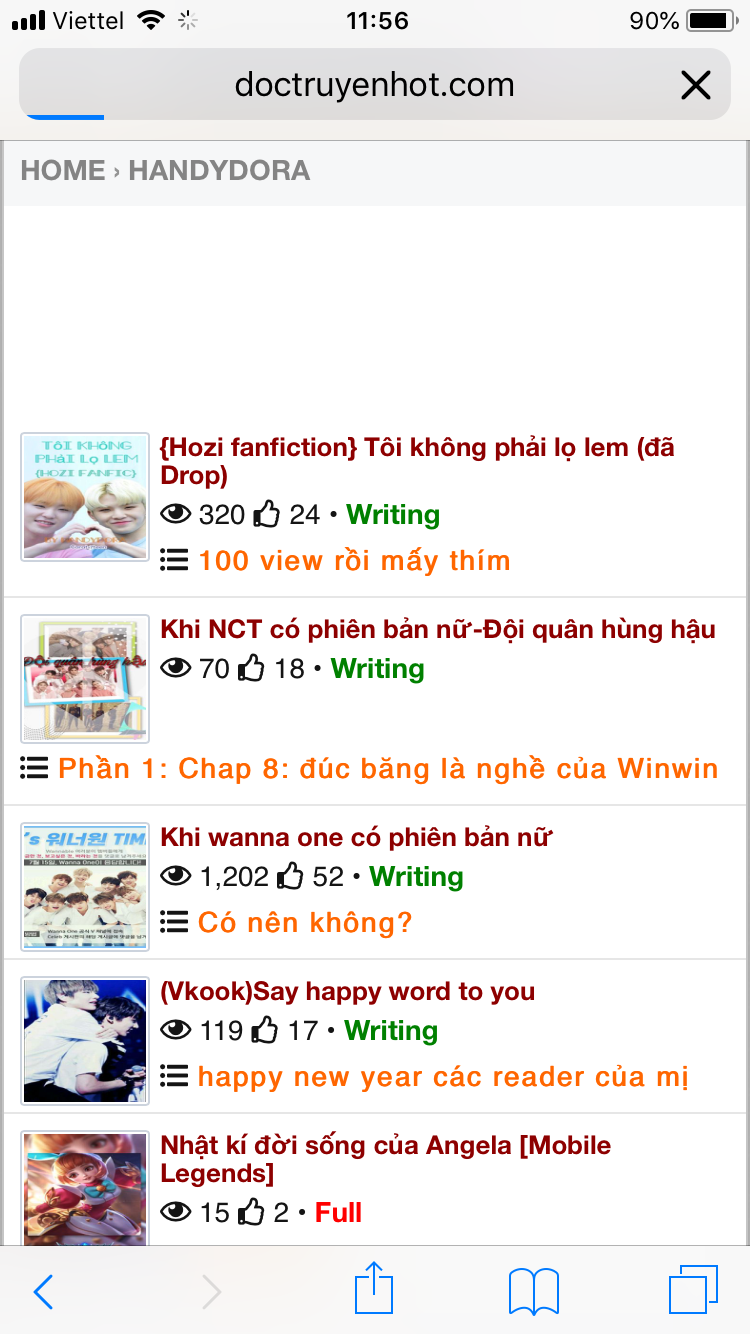Open Safari bookmarks
Image resolution: width=750 pixels, height=1334 pixels.
click(x=533, y=1291)
